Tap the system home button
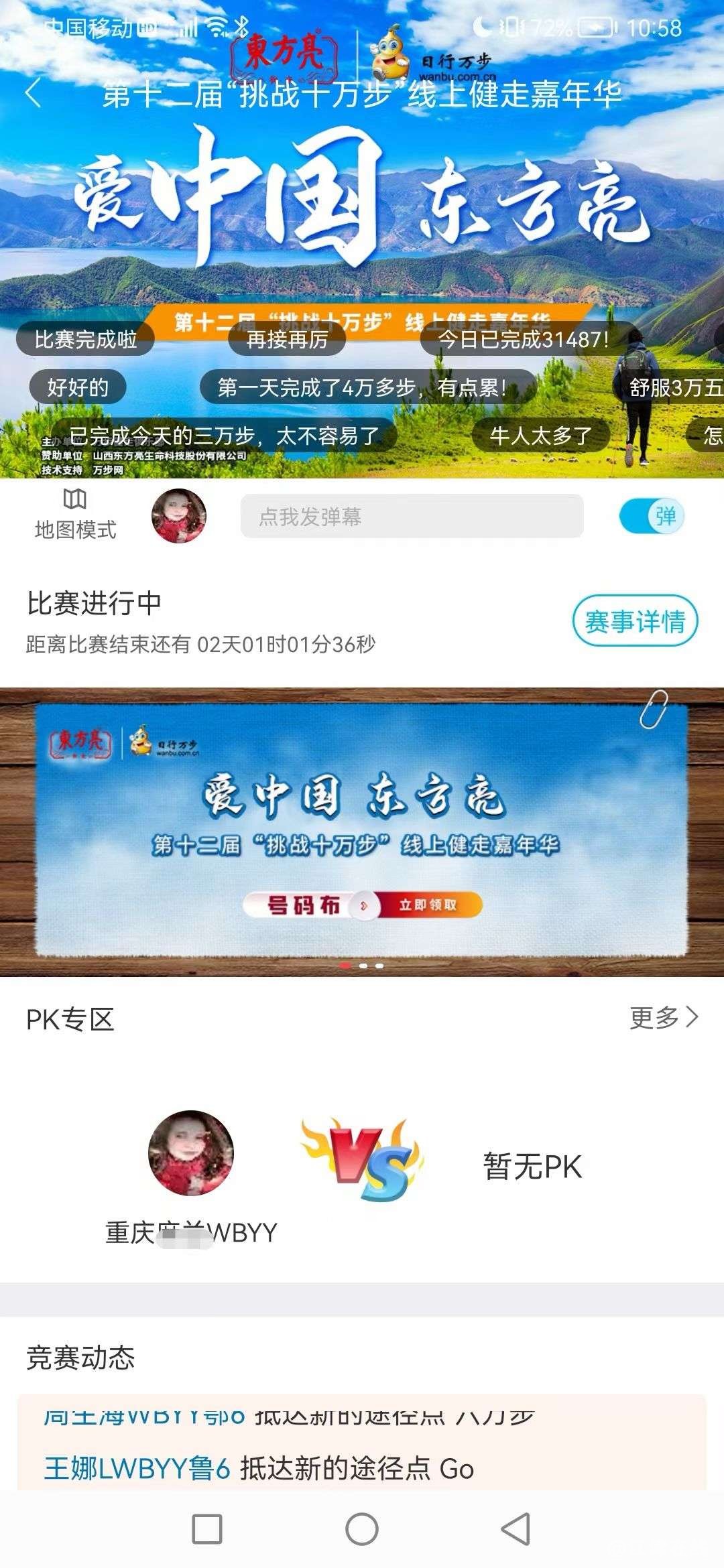Image resolution: width=724 pixels, height=1568 pixels. 362,1529
